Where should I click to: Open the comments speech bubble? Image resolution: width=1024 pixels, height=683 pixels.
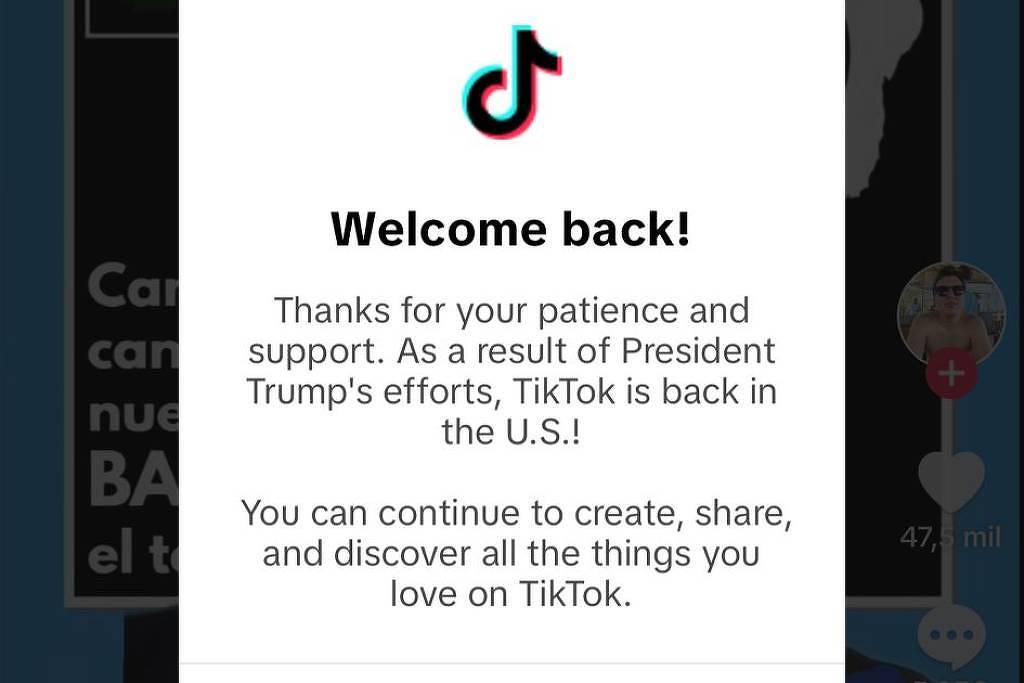pyautogui.click(x=951, y=634)
